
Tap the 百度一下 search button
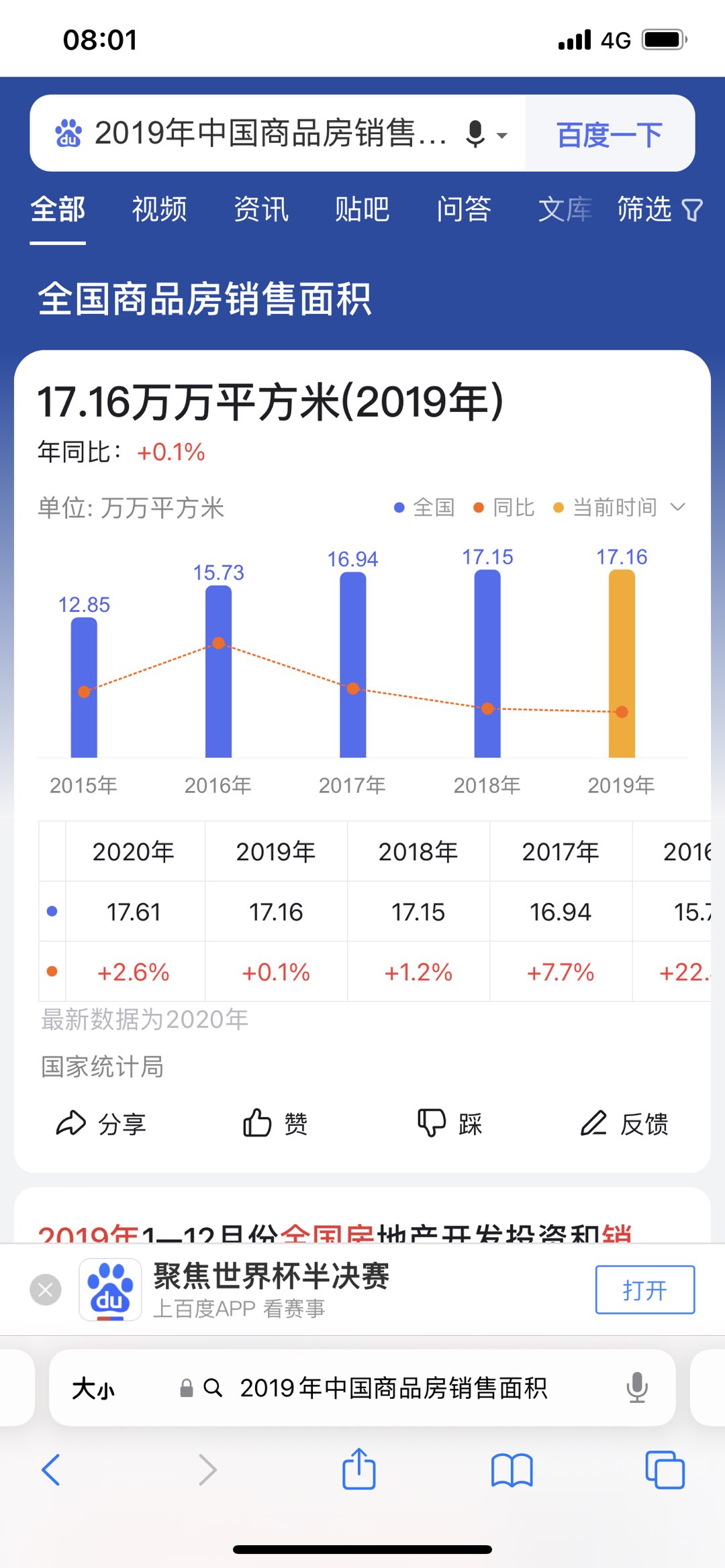610,134
